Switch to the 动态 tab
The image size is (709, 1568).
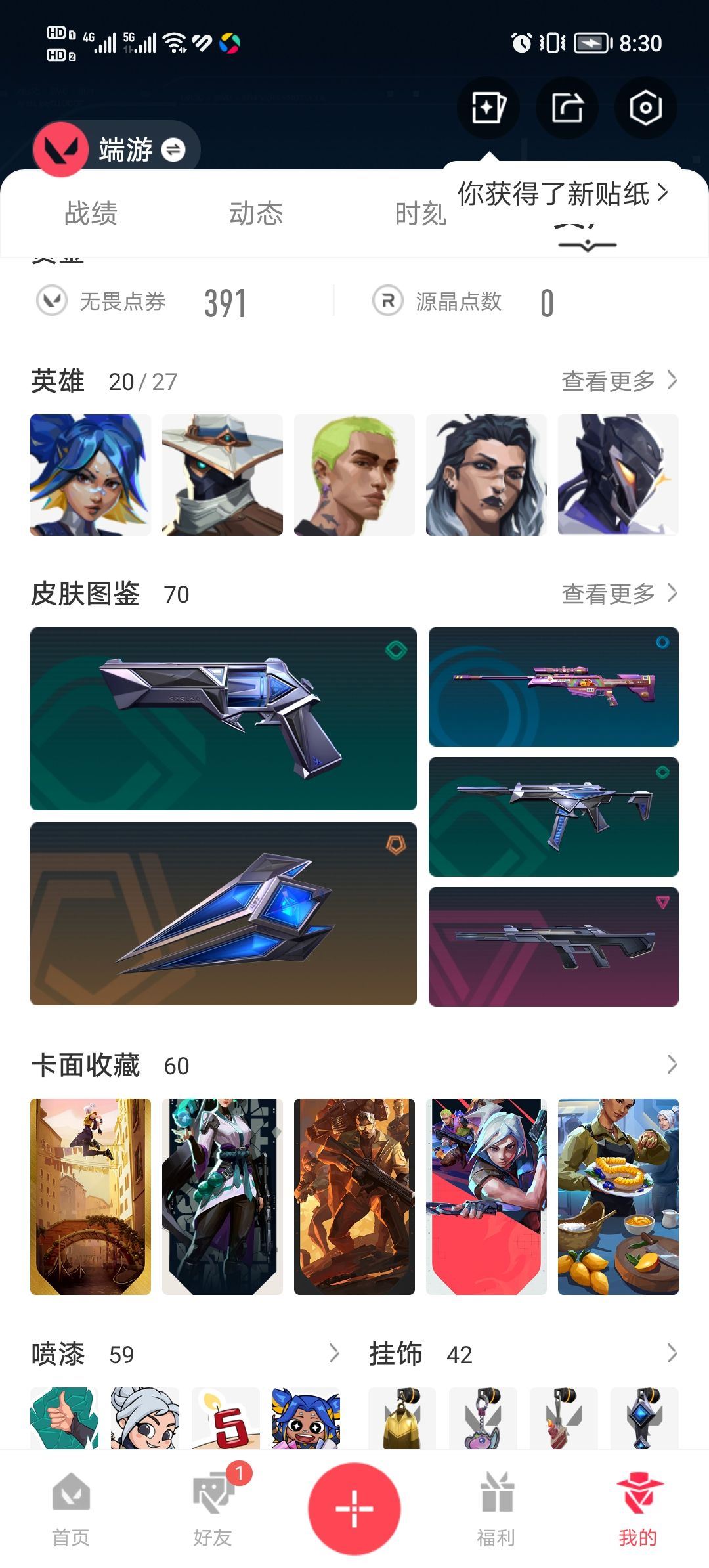(256, 213)
